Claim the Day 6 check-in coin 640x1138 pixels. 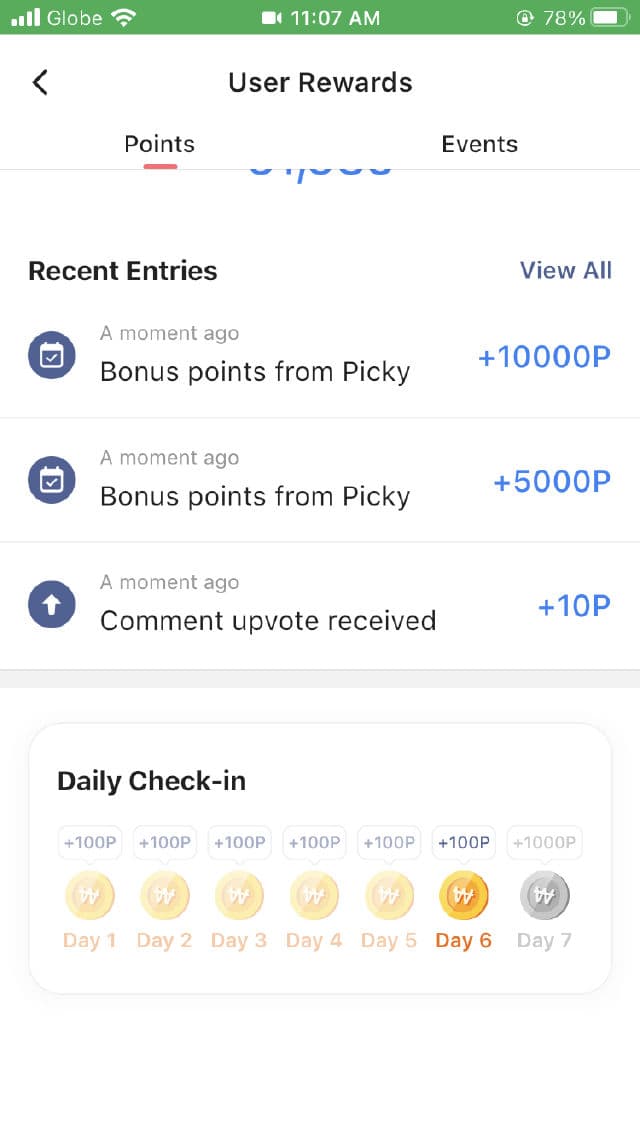pyautogui.click(x=464, y=895)
